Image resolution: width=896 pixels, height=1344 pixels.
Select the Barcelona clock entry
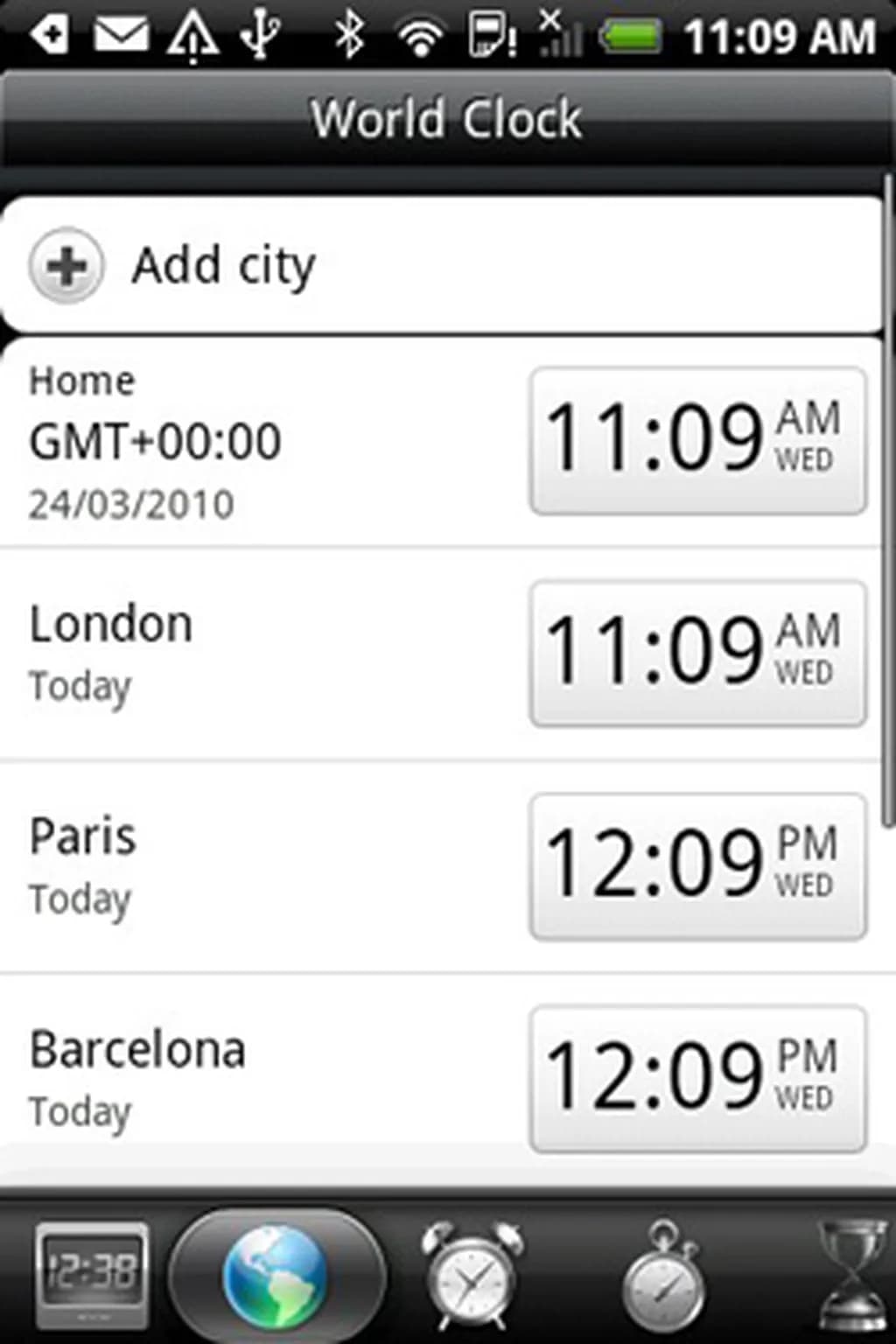[x=262, y=1079]
